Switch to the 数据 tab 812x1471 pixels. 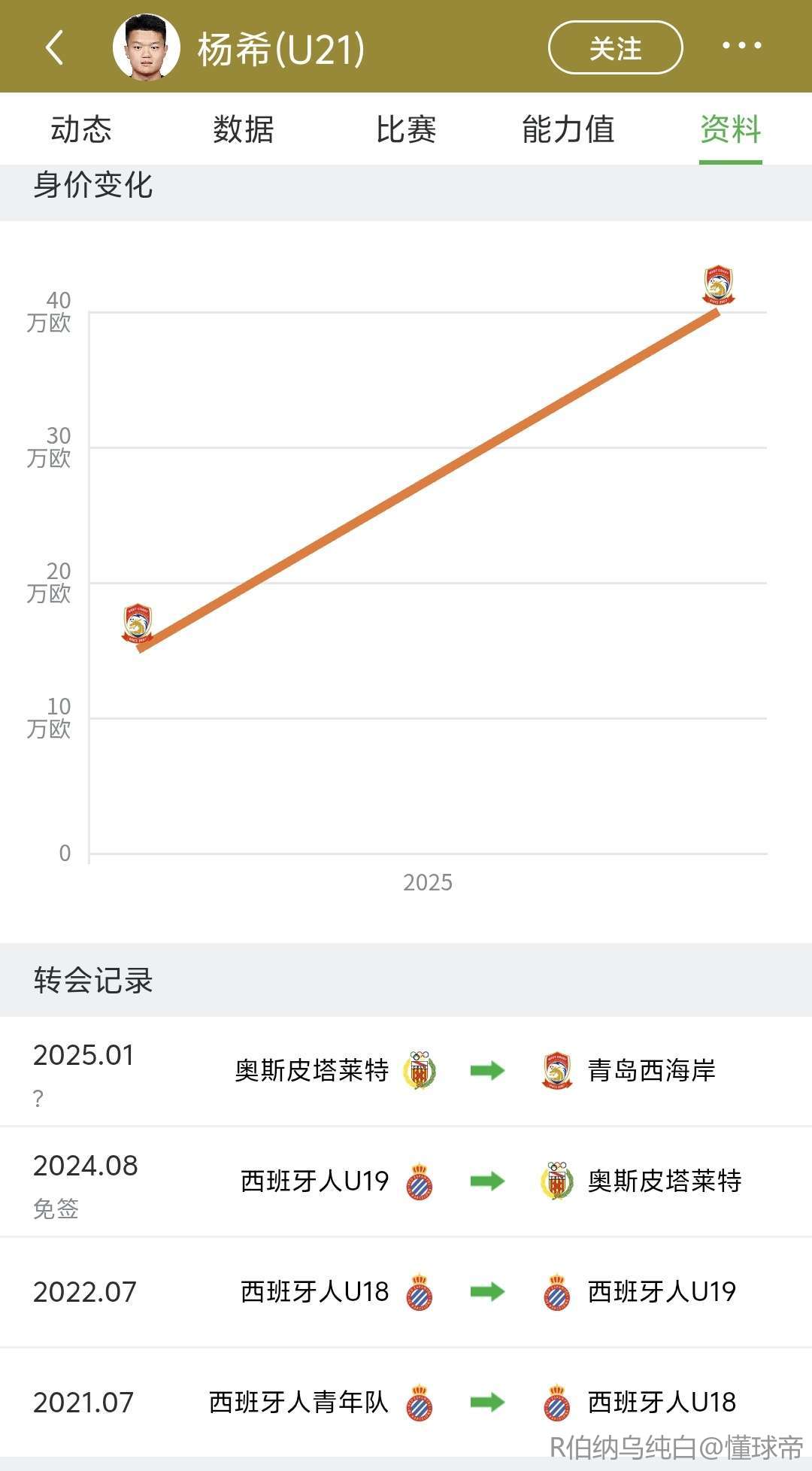(243, 129)
